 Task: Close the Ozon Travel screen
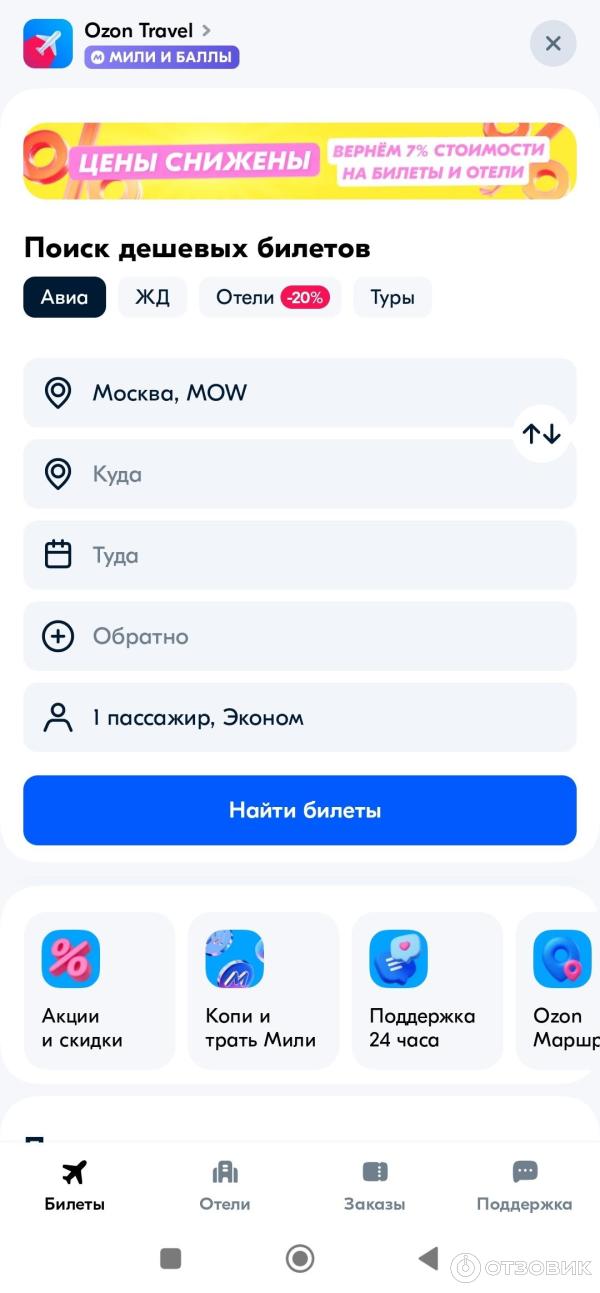pos(552,43)
